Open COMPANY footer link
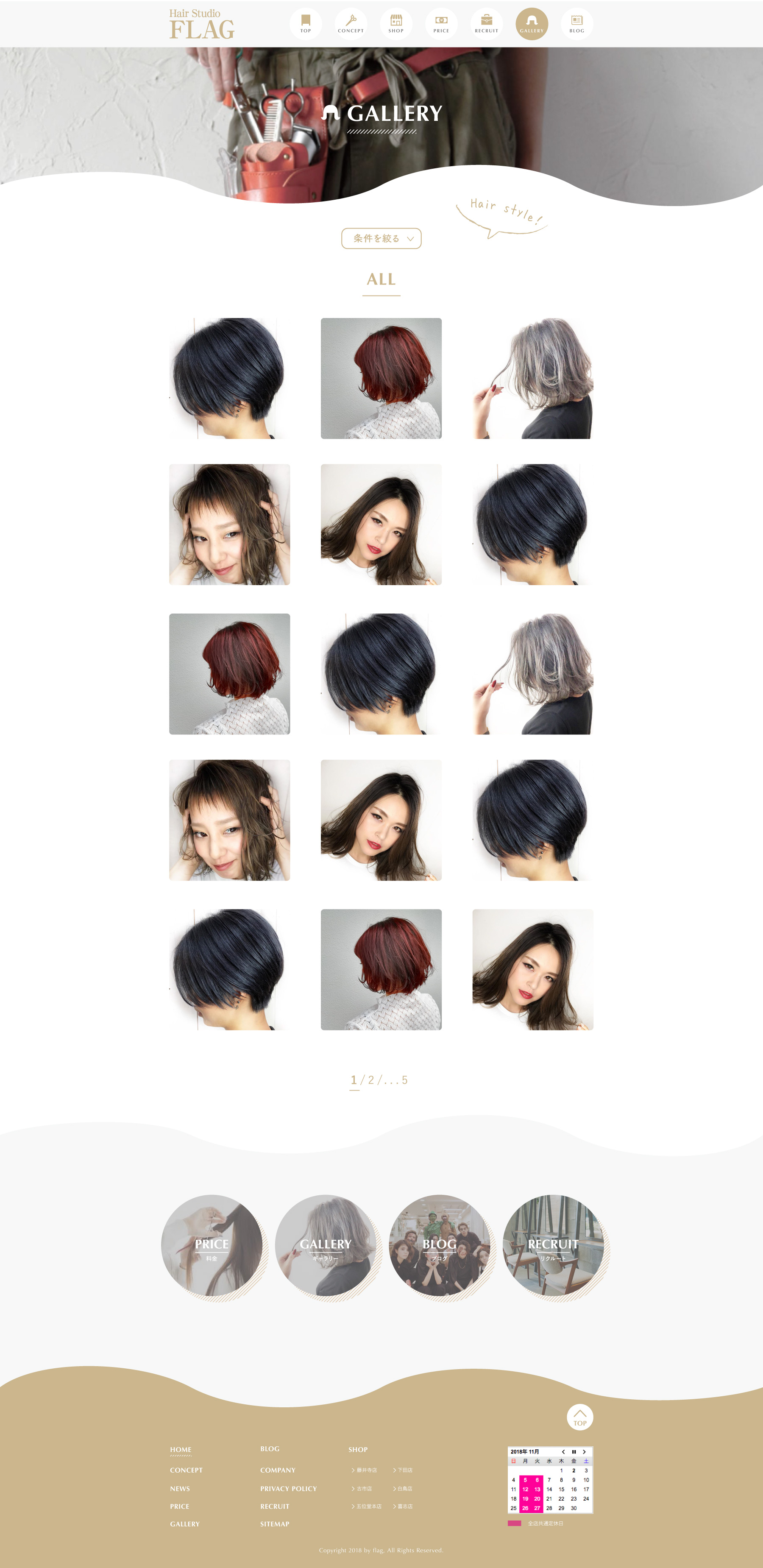Image resolution: width=763 pixels, height=1568 pixels. coord(278,1470)
